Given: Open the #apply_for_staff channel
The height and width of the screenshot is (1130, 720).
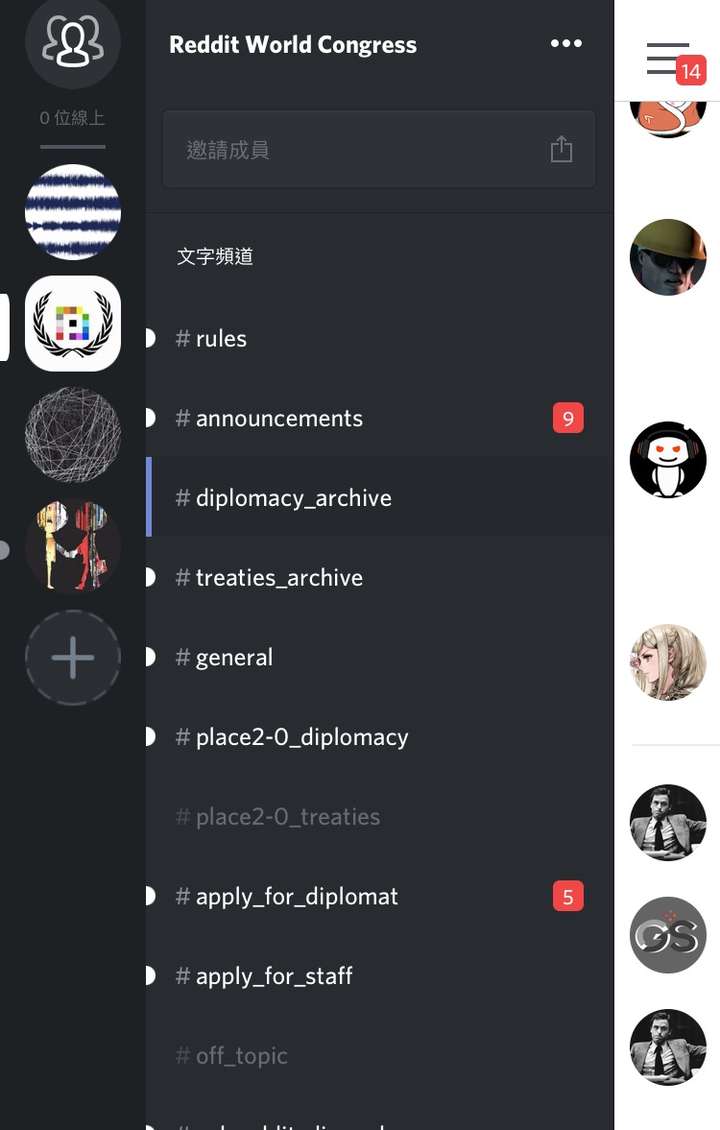Looking at the screenshot, I should click(273, 976).
